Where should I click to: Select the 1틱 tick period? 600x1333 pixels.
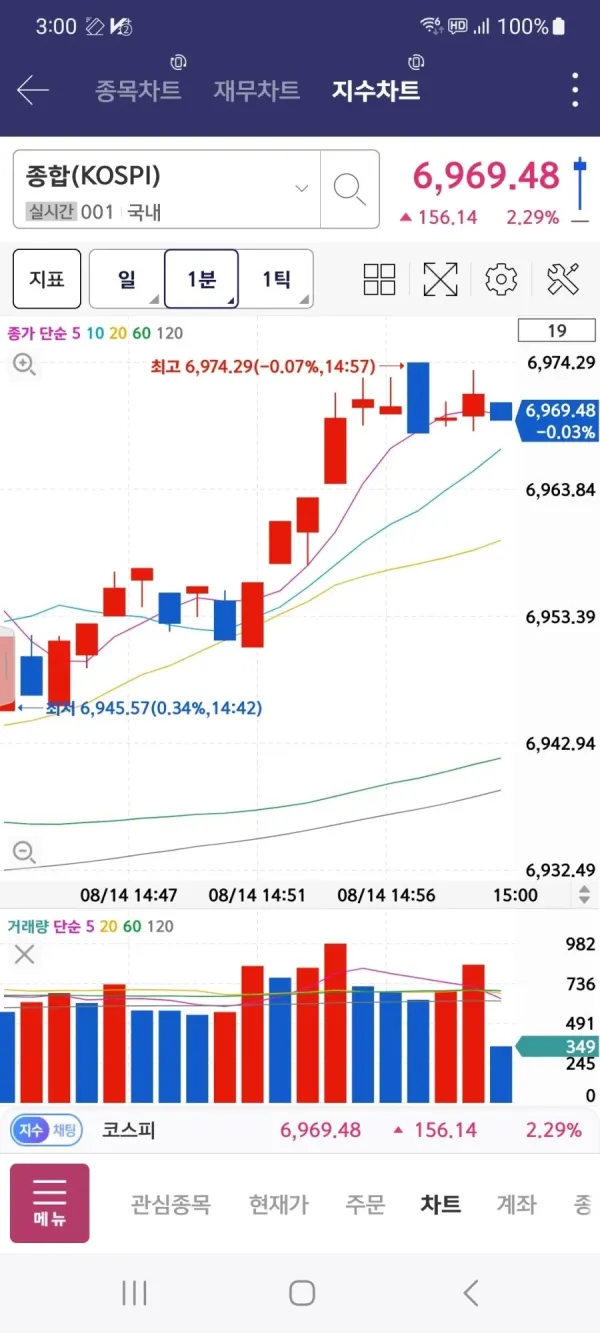(276, 279)
